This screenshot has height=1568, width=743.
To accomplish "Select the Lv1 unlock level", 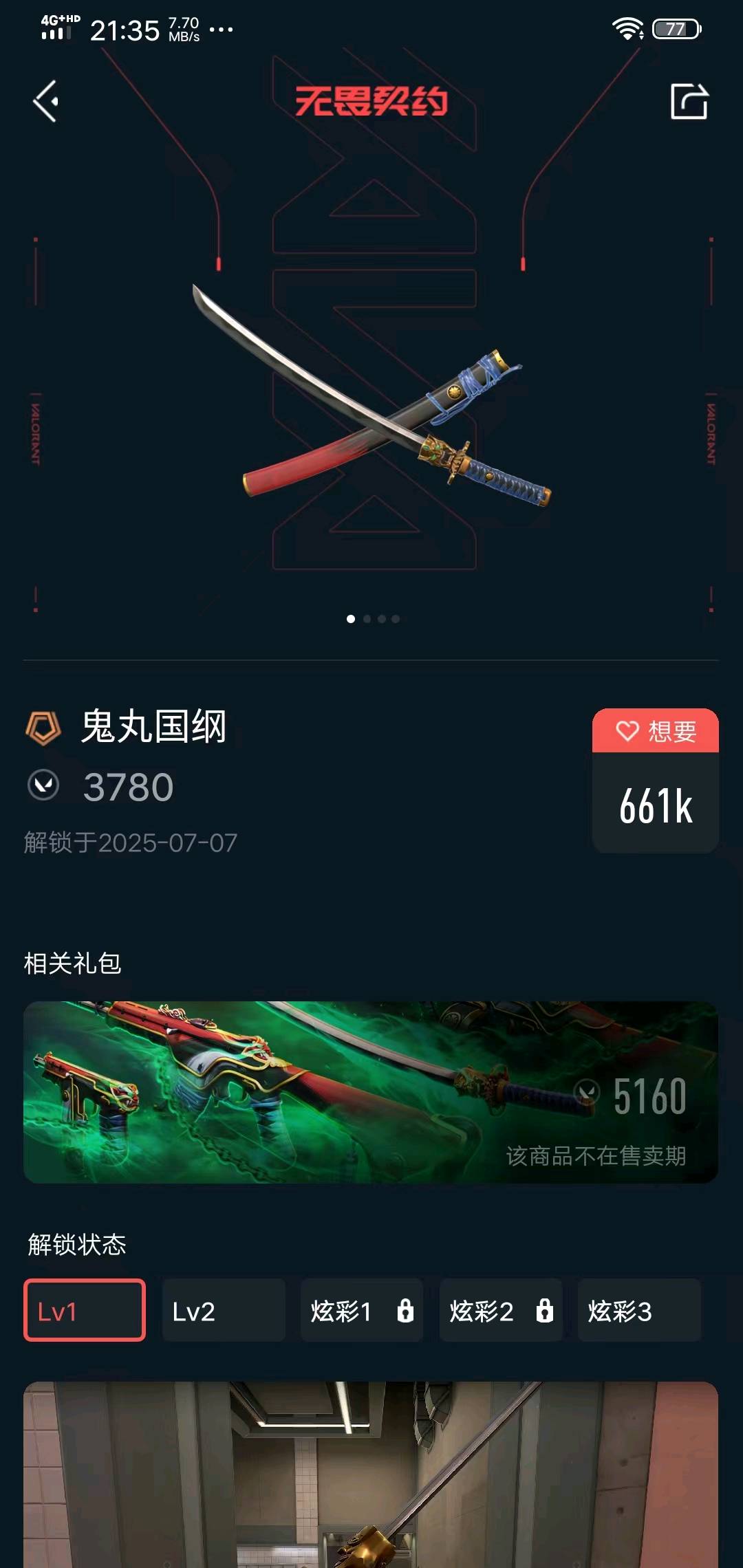I will (85, 1310).
